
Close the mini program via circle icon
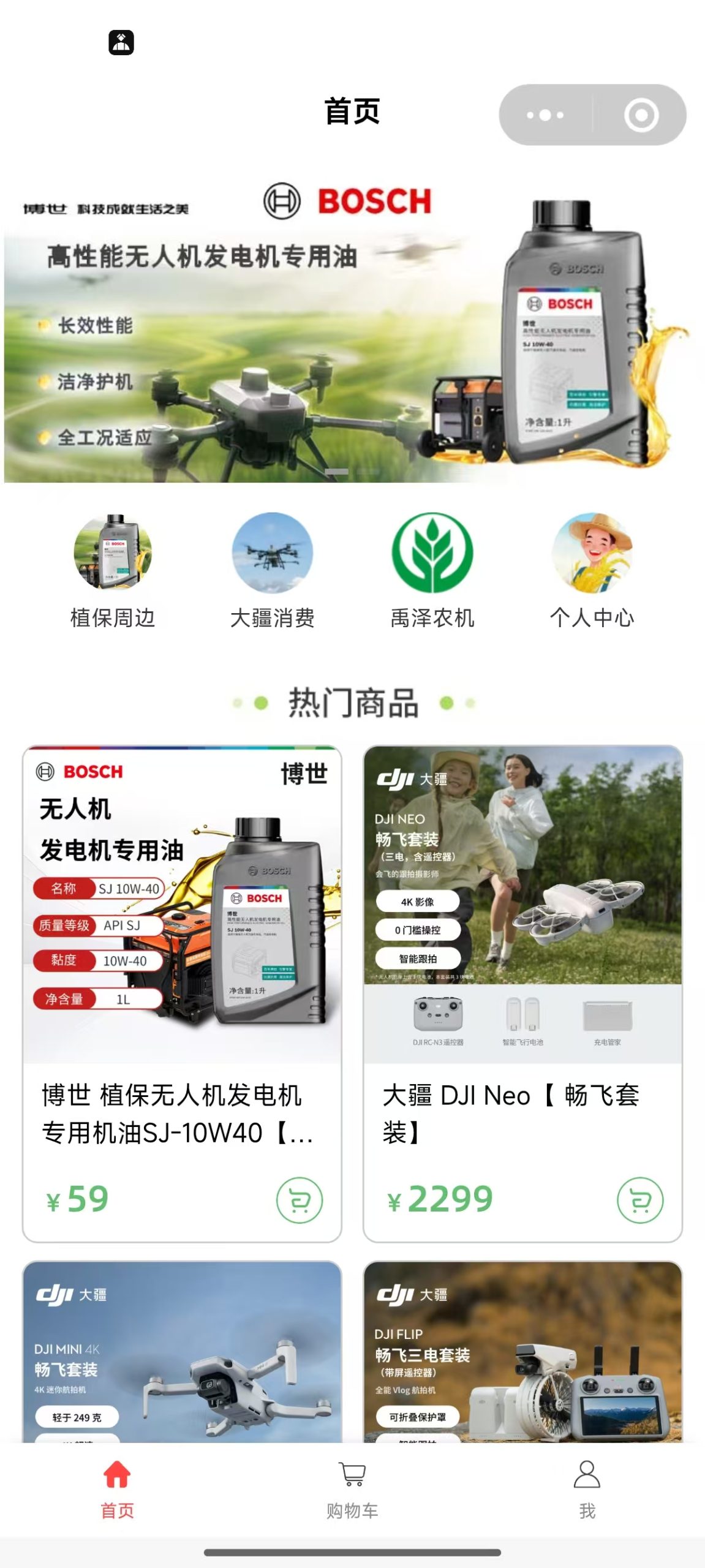641,115
